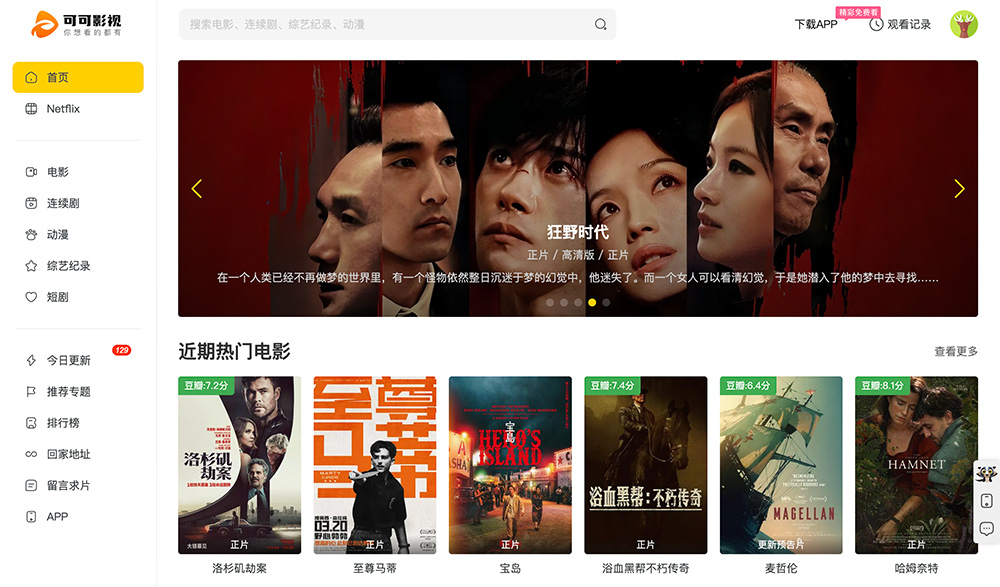Open movie card 哈姆奈特

(x=916, y=465)
